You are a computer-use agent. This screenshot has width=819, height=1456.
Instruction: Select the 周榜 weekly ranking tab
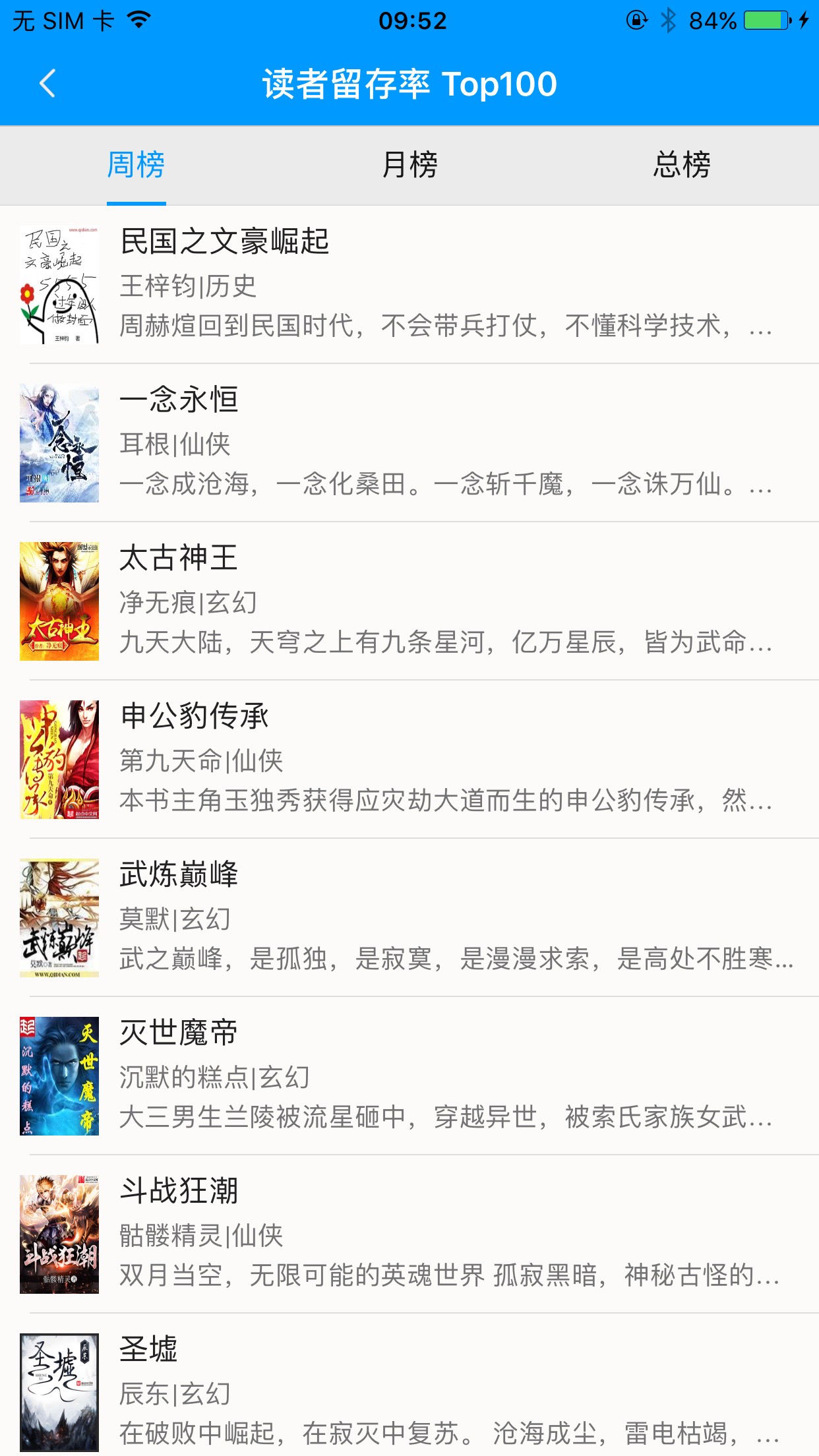(x=136, y=165)
